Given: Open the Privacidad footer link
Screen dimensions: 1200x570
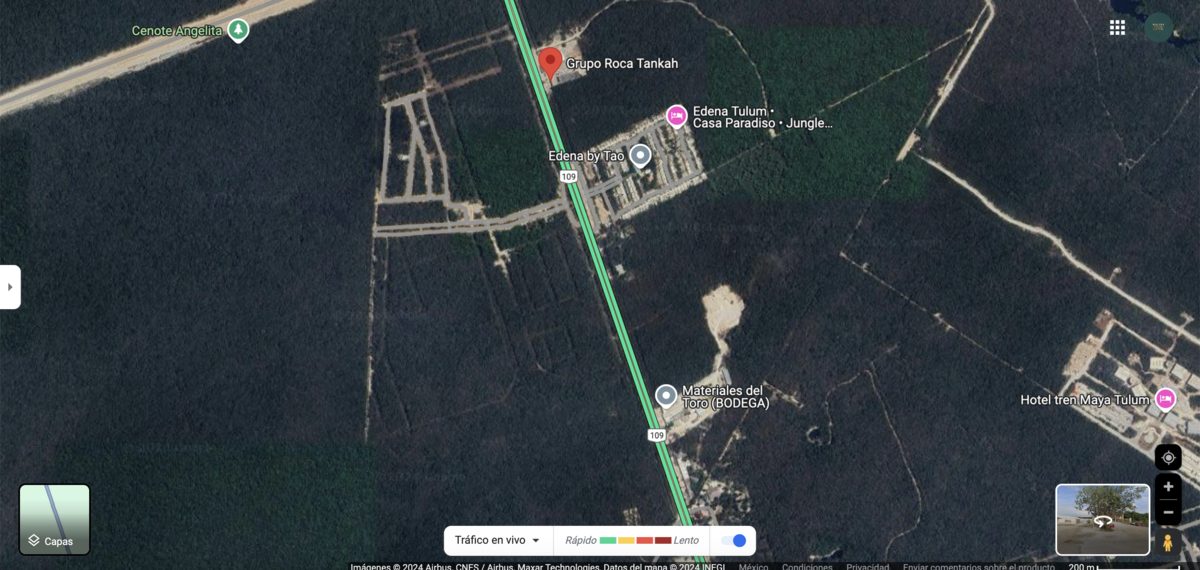Looking at the screenshot, I should tap(867, 566).
